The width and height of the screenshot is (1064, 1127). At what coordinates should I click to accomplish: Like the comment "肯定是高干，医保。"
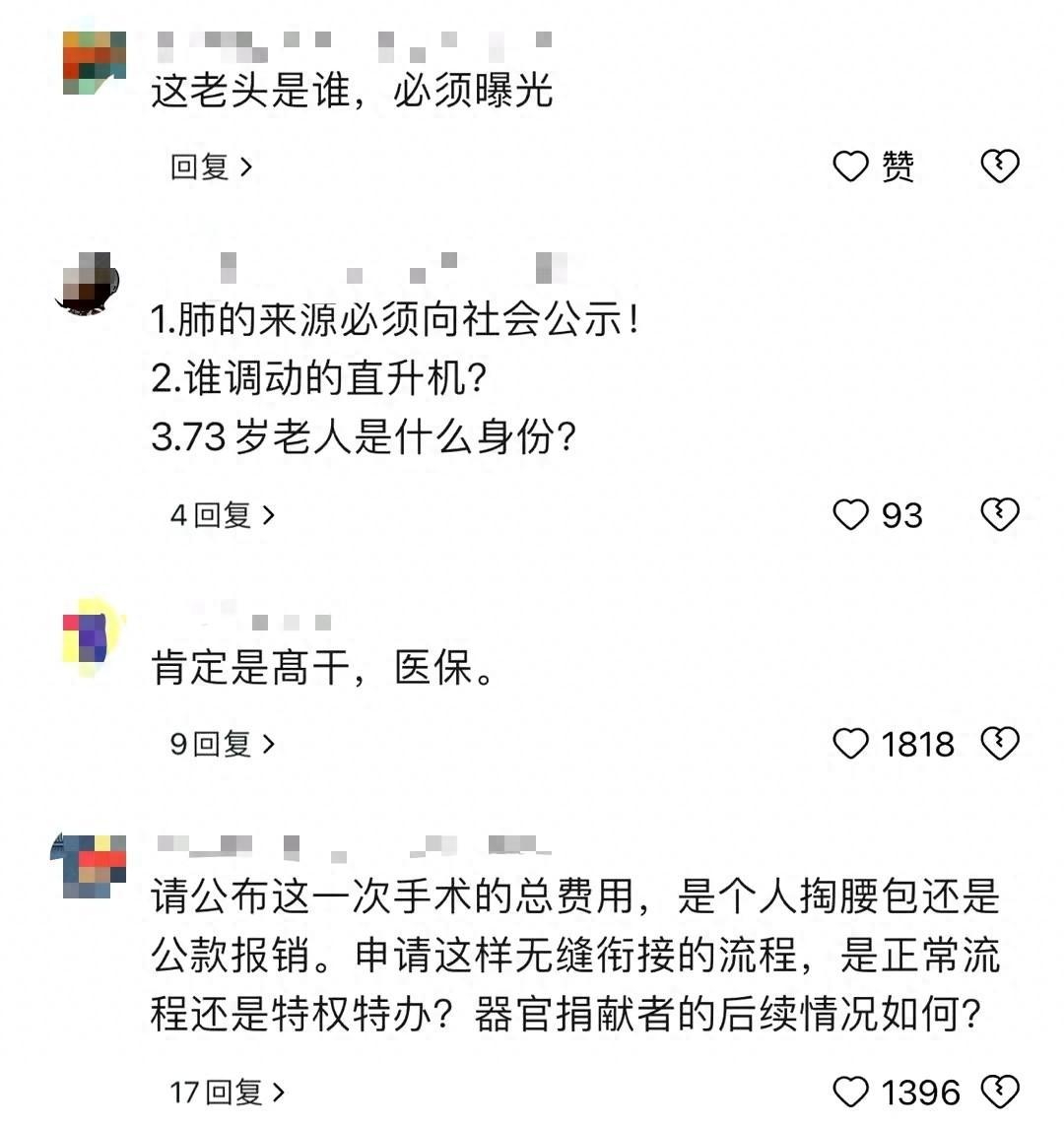(851, 744)
